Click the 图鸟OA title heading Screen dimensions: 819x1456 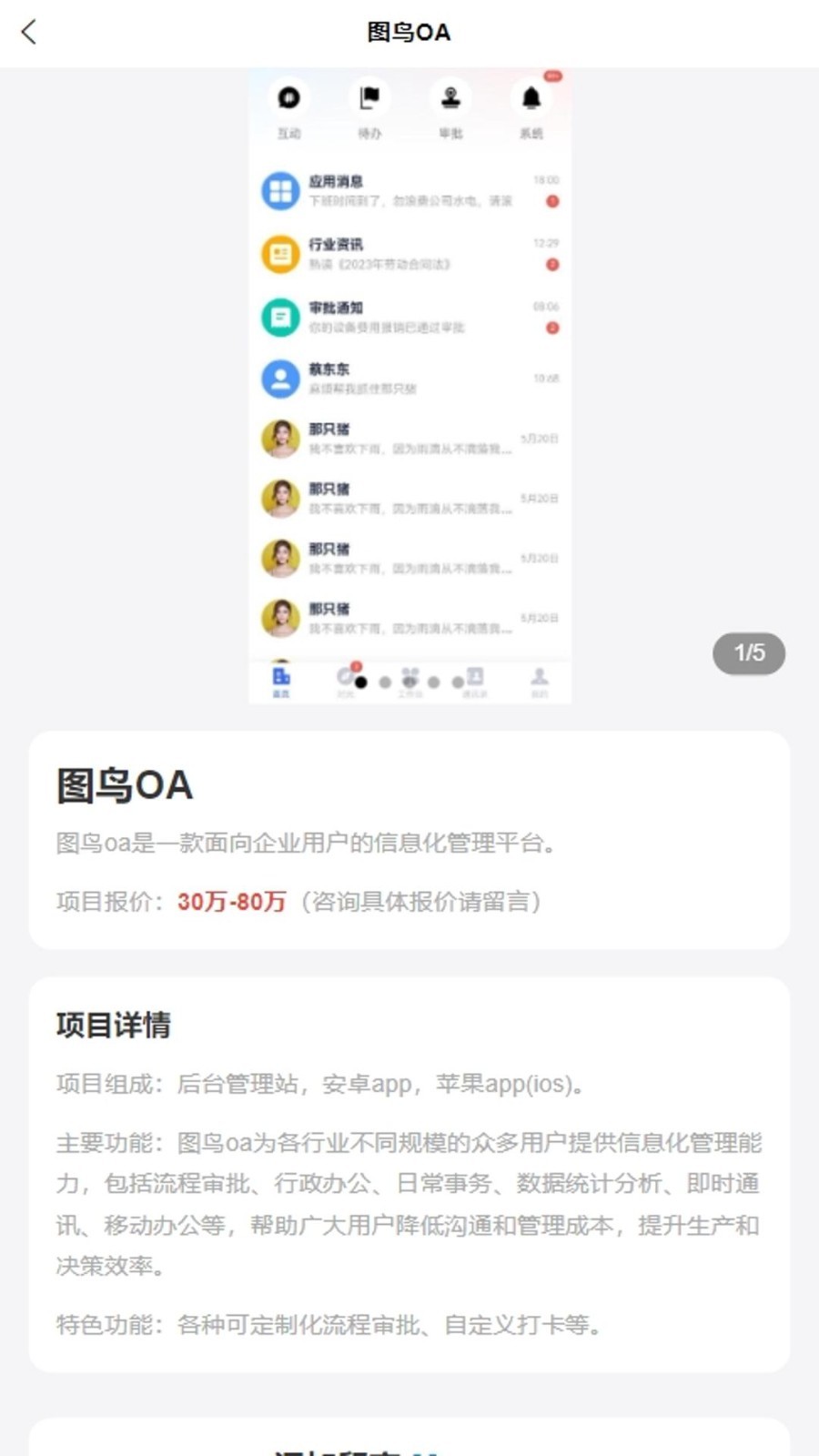[x=124, y=785]
